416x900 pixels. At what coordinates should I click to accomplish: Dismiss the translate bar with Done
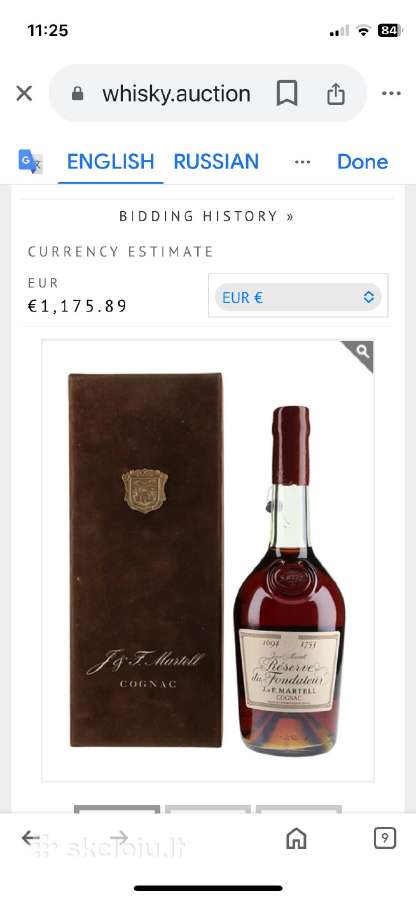point(363,162)
